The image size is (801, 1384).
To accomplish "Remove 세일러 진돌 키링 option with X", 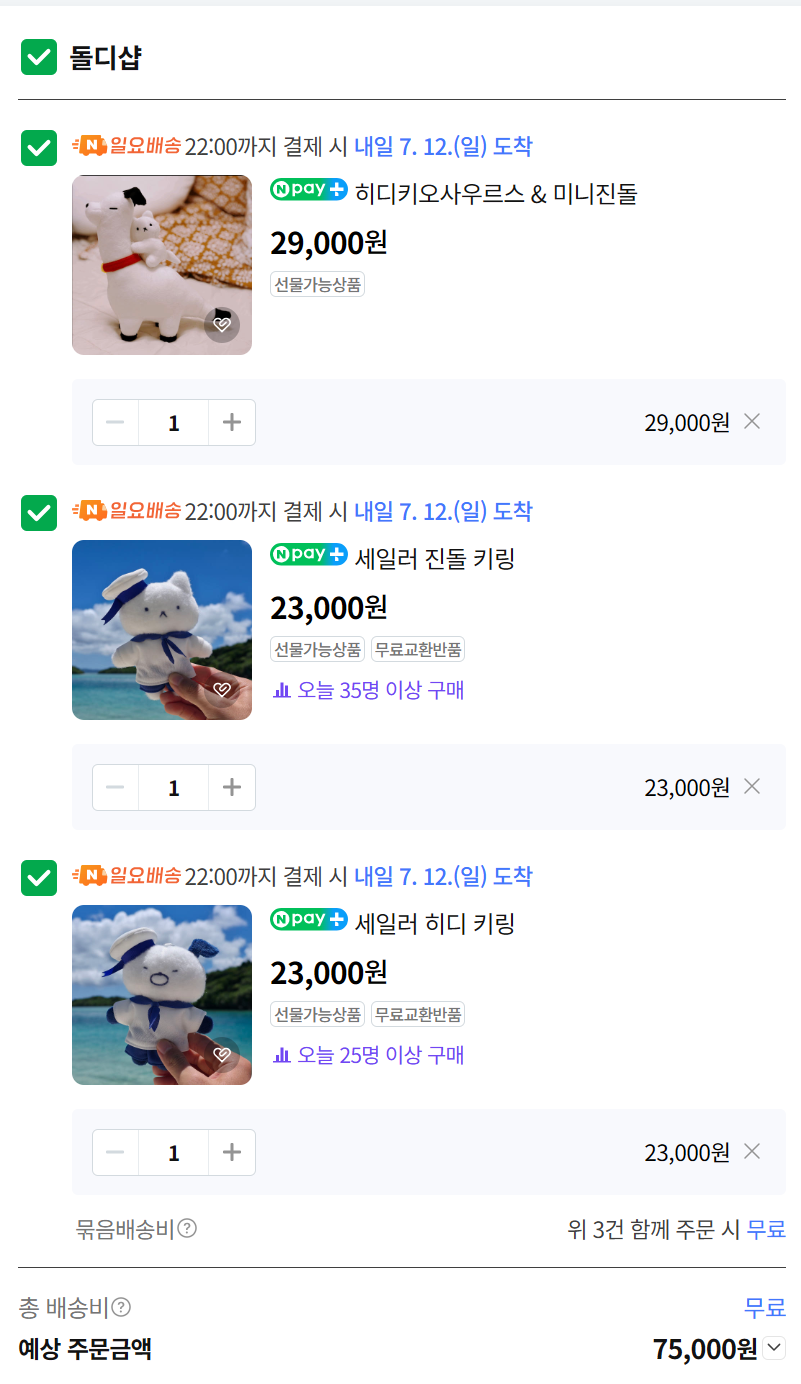I will pyautogui.click(x=752, y=786).
